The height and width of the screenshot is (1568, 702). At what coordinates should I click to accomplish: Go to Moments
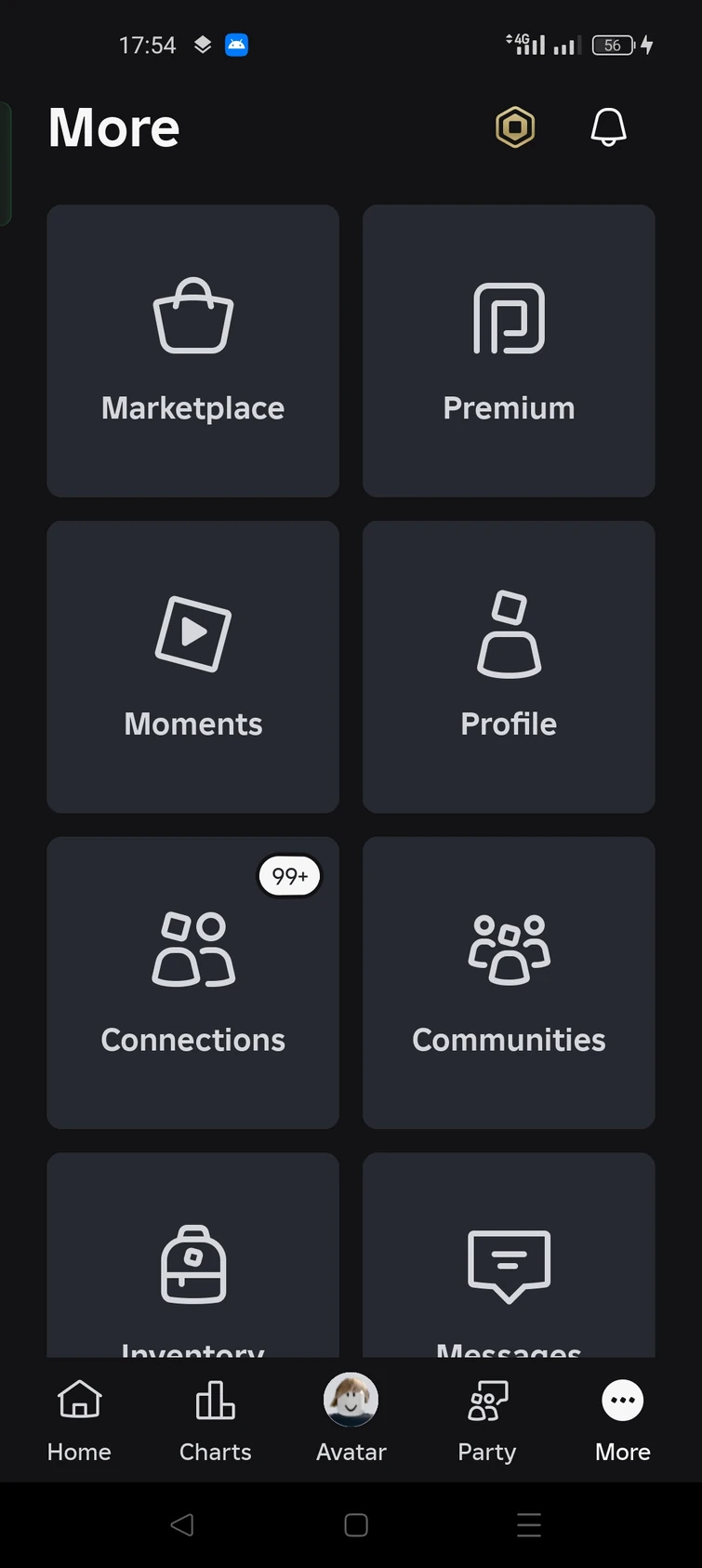[x=193, y=667]
